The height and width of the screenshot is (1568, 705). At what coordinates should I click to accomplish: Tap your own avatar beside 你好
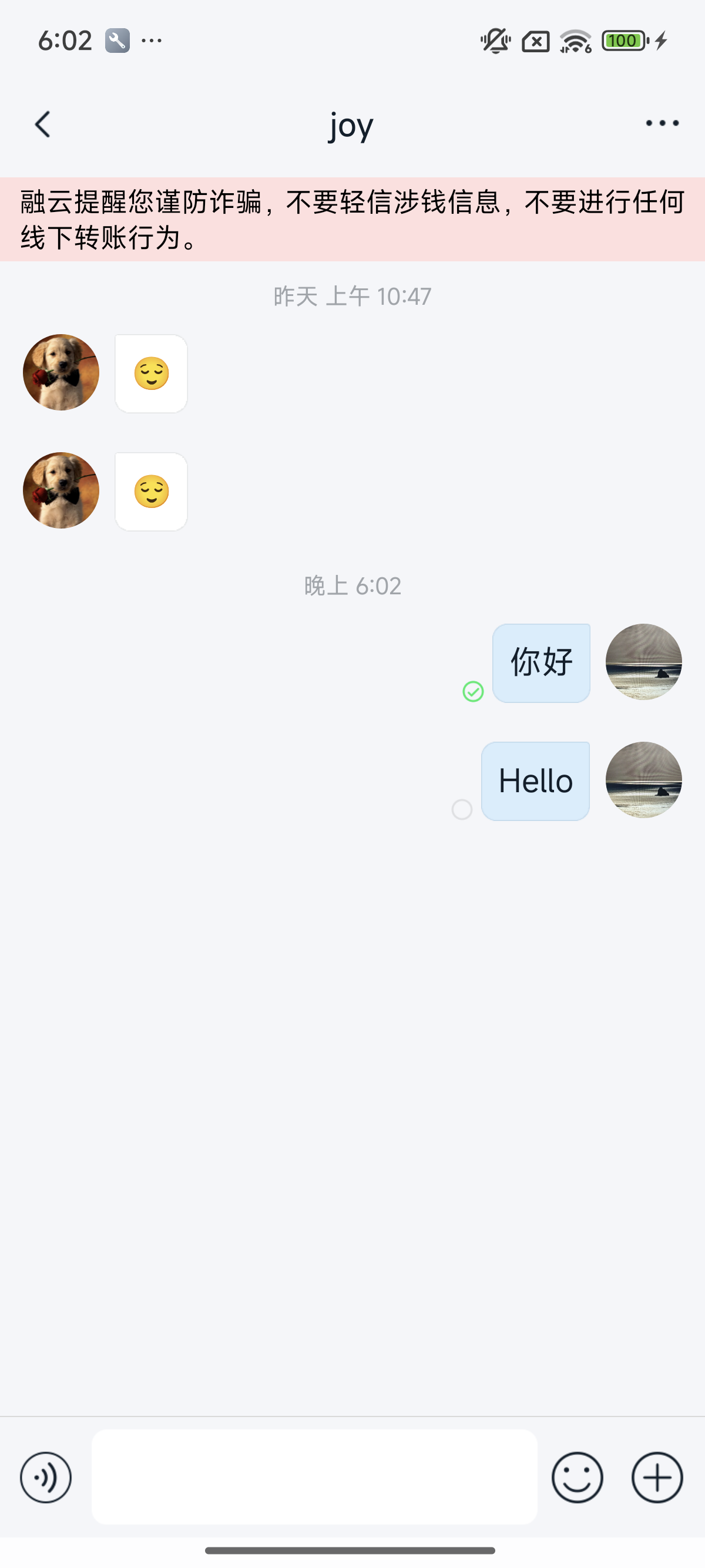tap(644, 662)
